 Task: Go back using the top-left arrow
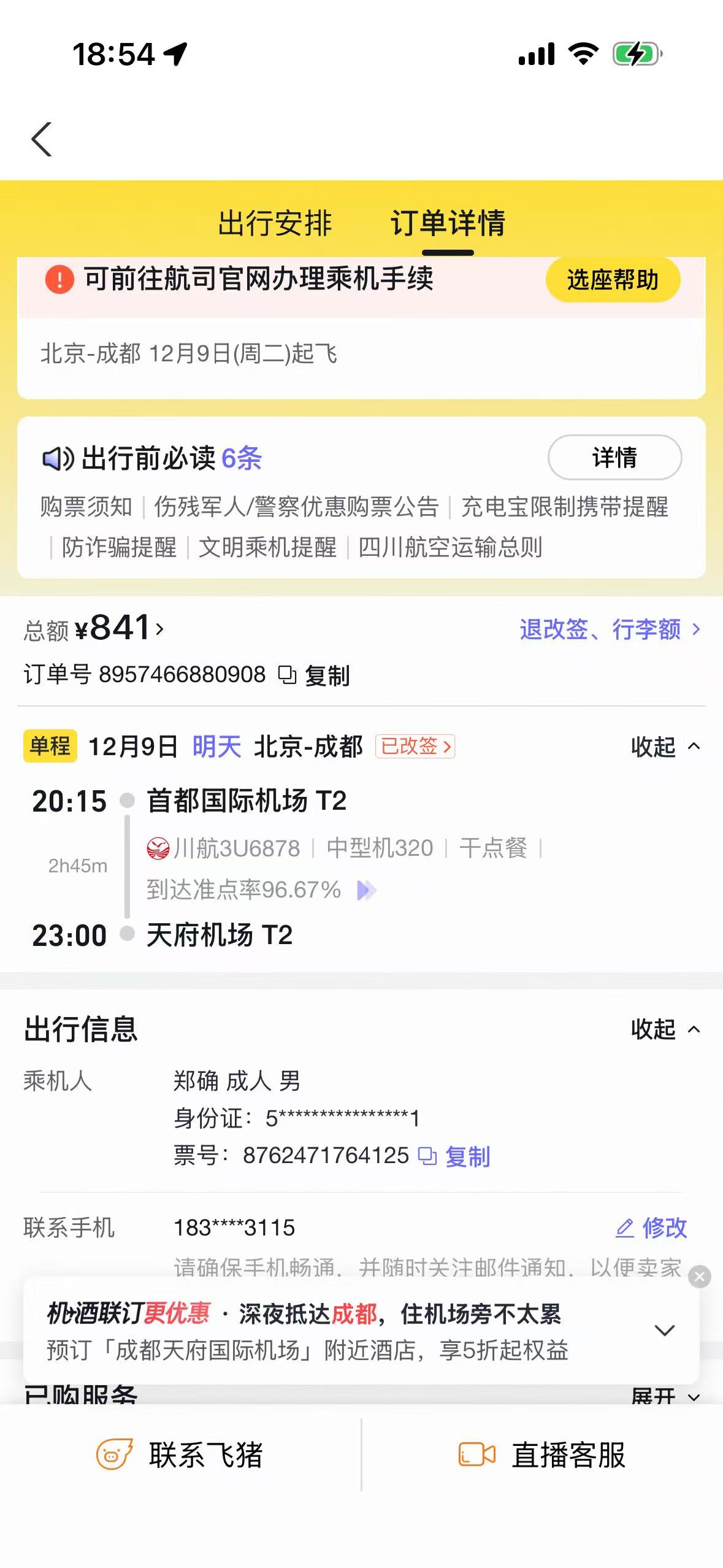[x=42, y=139]
